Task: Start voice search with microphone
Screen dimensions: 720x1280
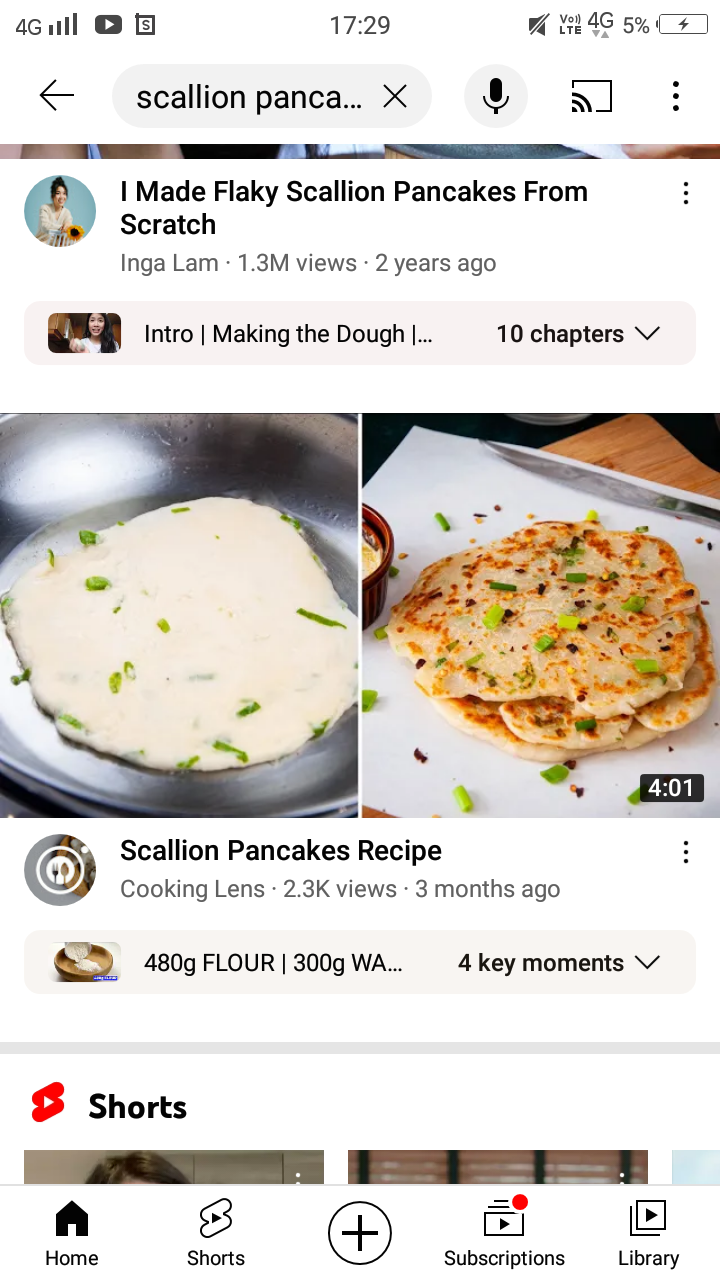Action: 495,96
